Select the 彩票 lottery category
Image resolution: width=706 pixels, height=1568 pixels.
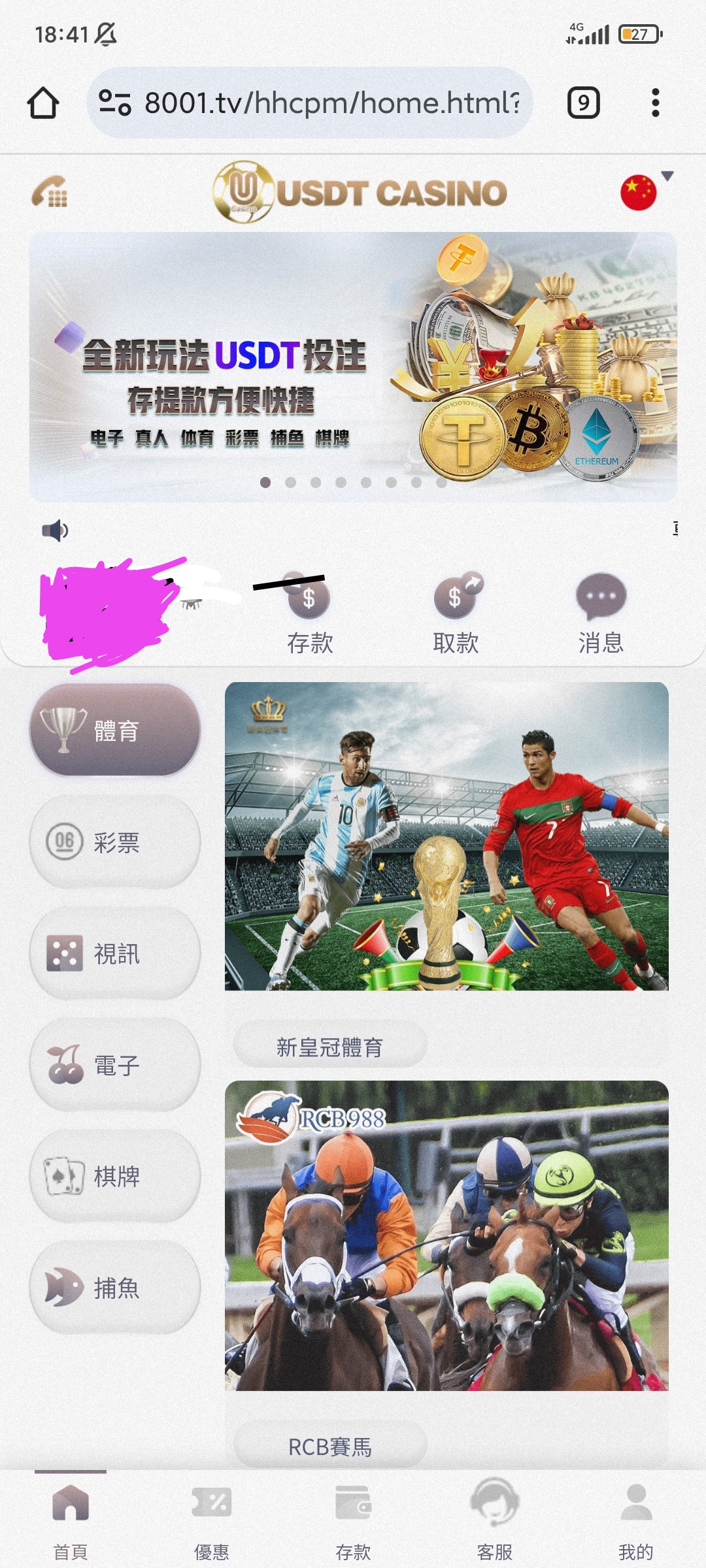pos(115,842)
